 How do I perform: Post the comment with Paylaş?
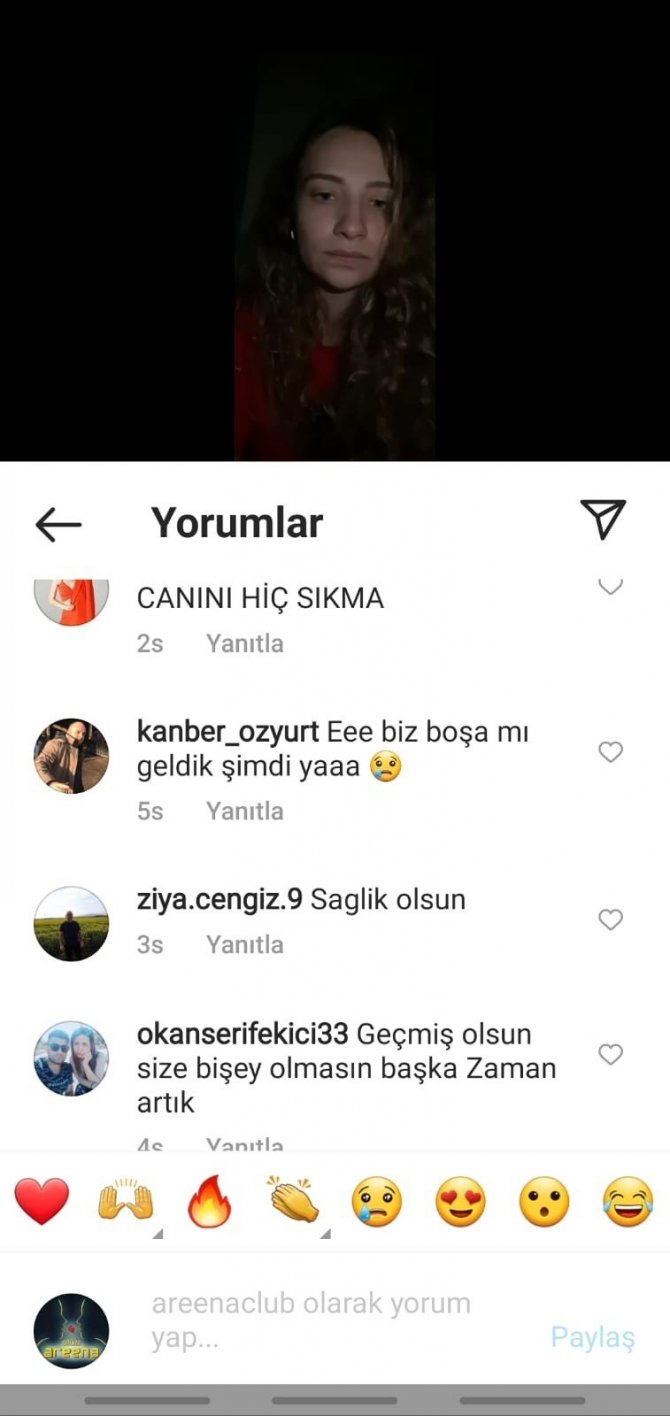(592, 1337)
